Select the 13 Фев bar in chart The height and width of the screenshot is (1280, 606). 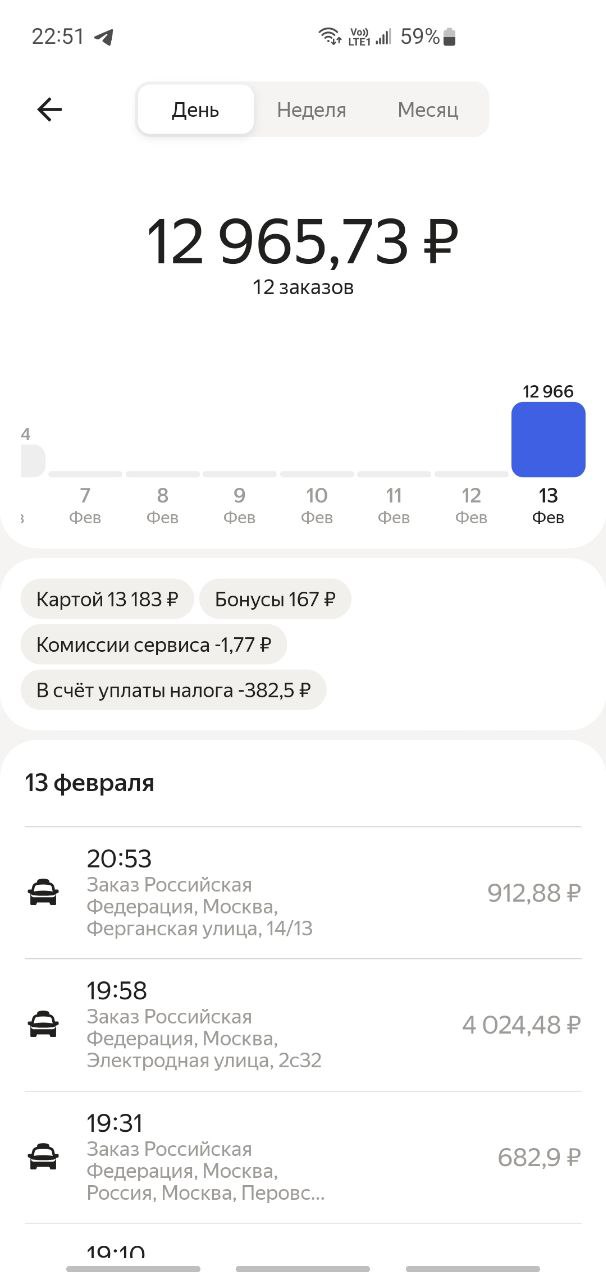[548, 440]
